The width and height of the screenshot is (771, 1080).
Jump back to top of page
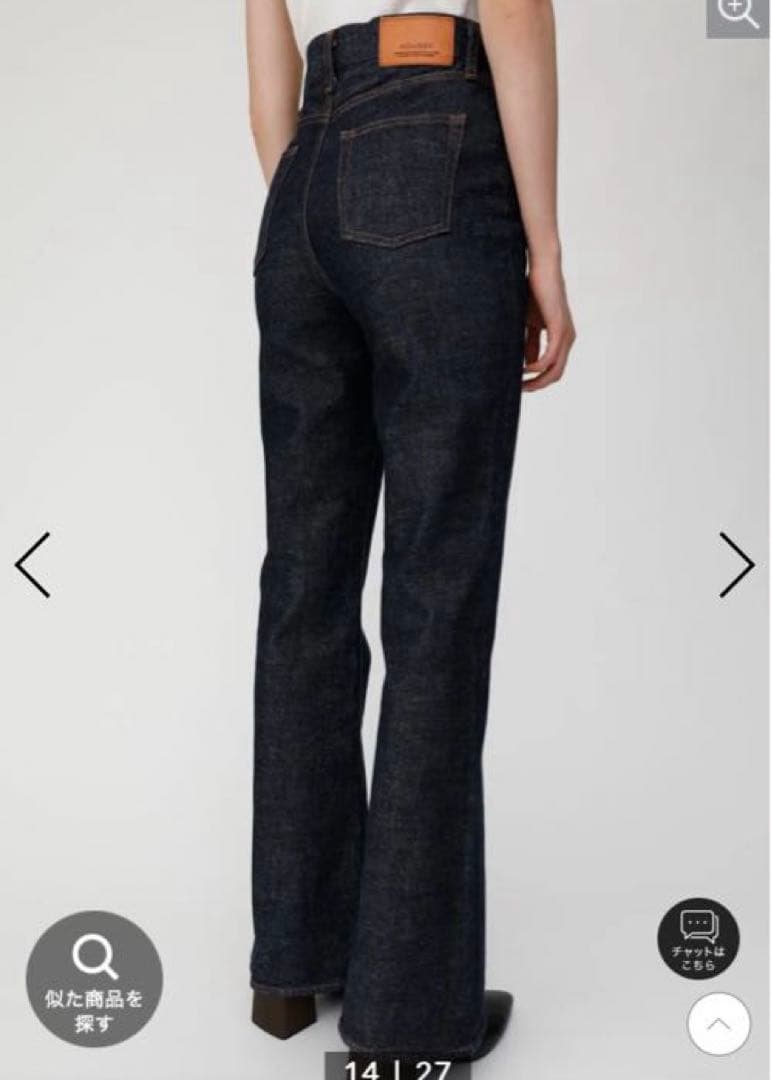[719, 1024]
